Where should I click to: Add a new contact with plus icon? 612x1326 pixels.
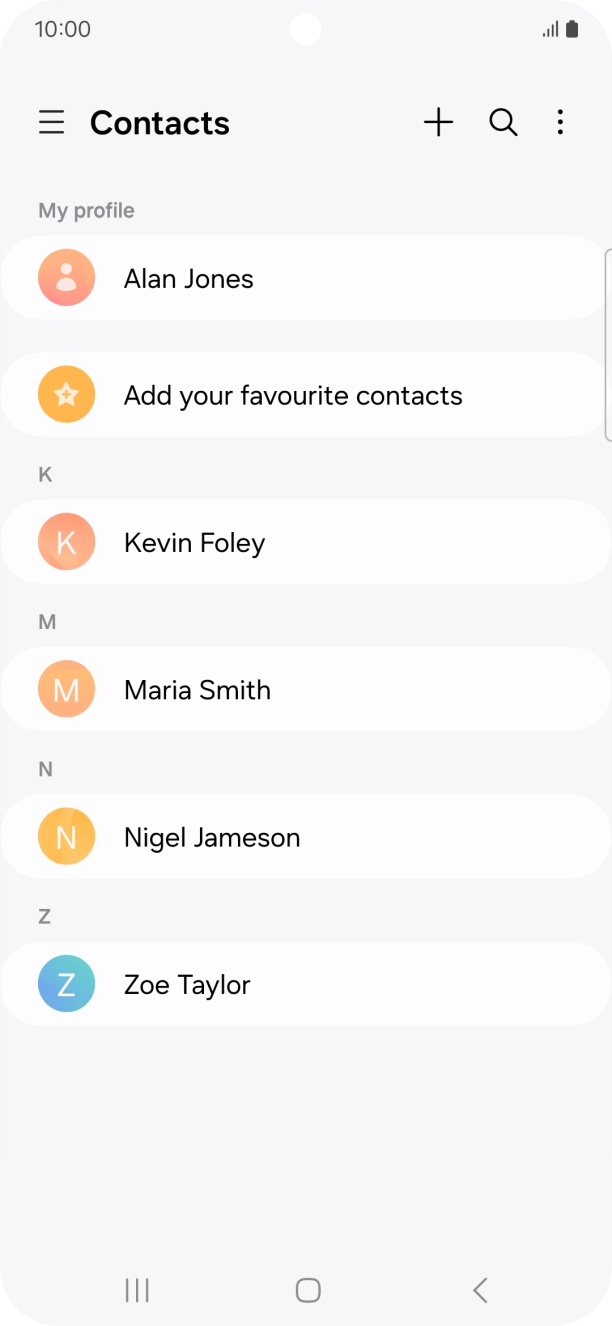(x=438, y=123)
